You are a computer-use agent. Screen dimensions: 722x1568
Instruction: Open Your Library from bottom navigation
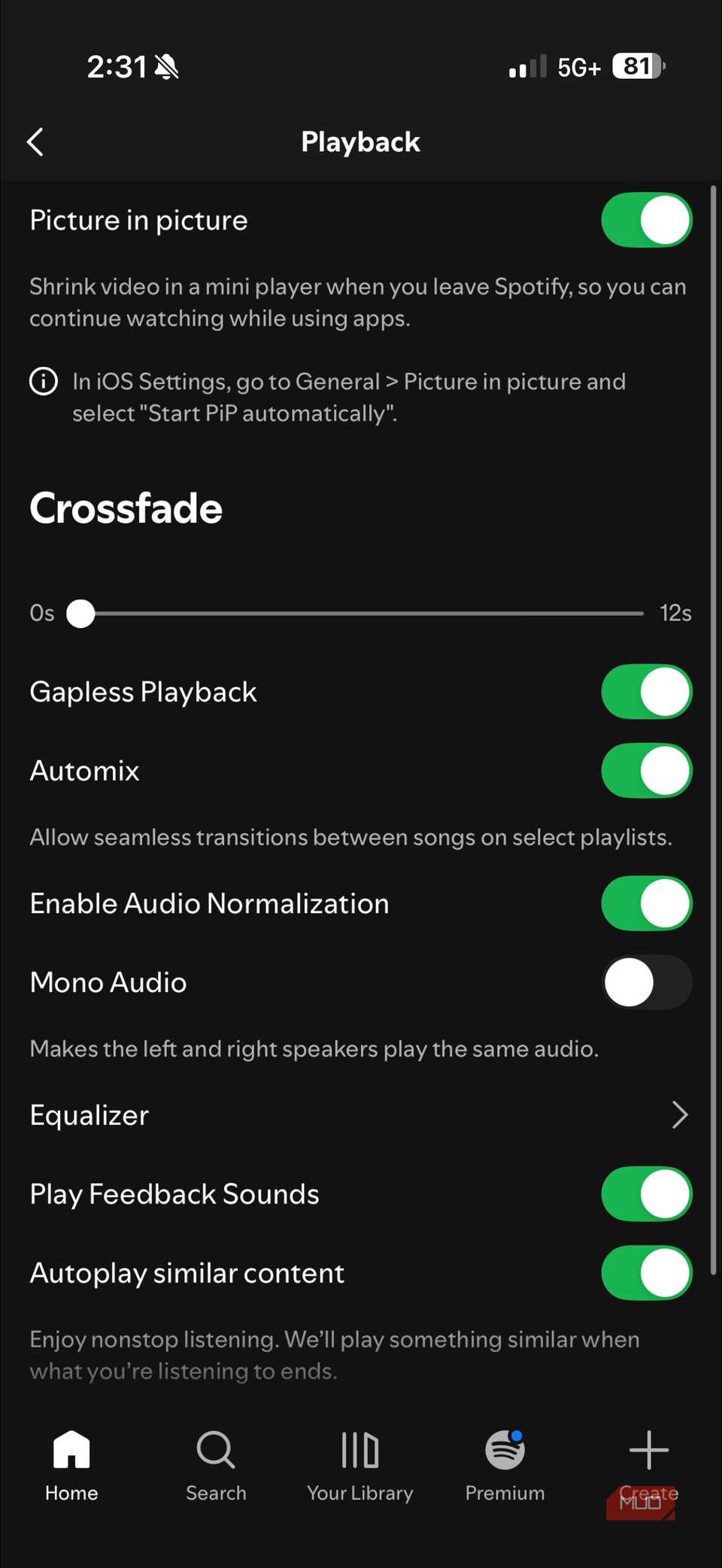tap(359, 1450)
